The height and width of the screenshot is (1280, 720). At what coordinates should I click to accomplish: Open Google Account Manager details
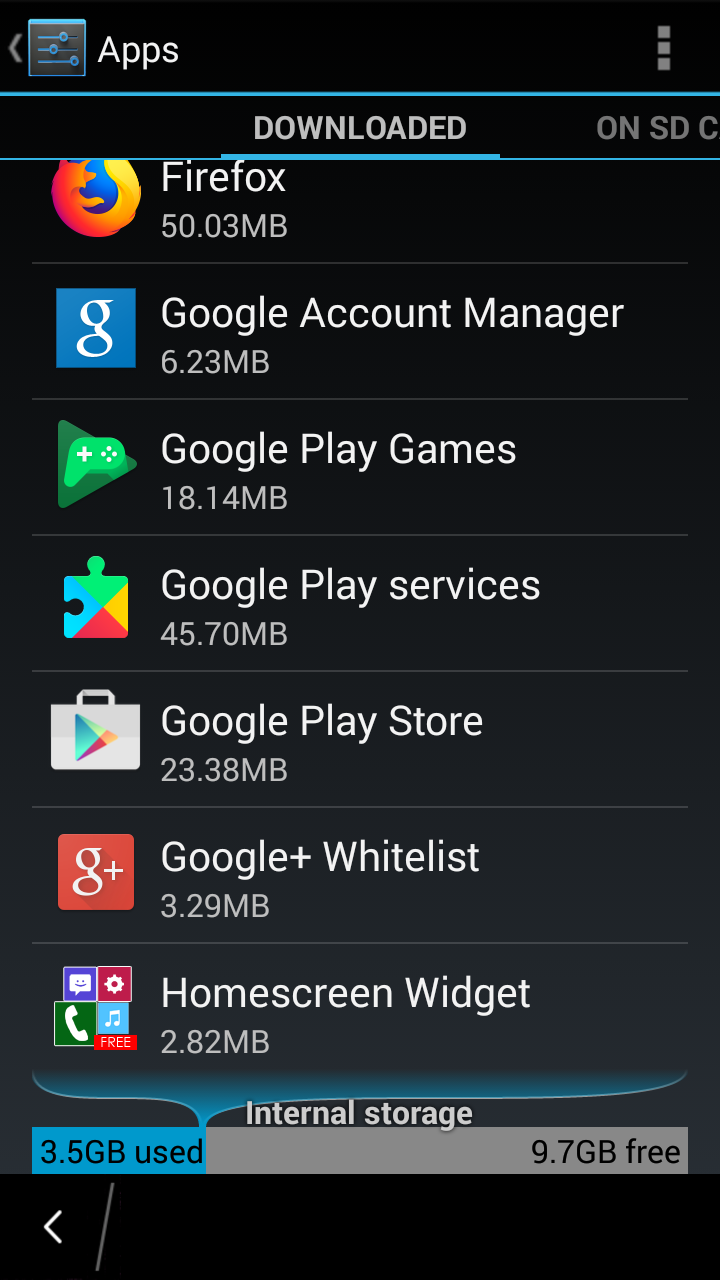(360, 332)
